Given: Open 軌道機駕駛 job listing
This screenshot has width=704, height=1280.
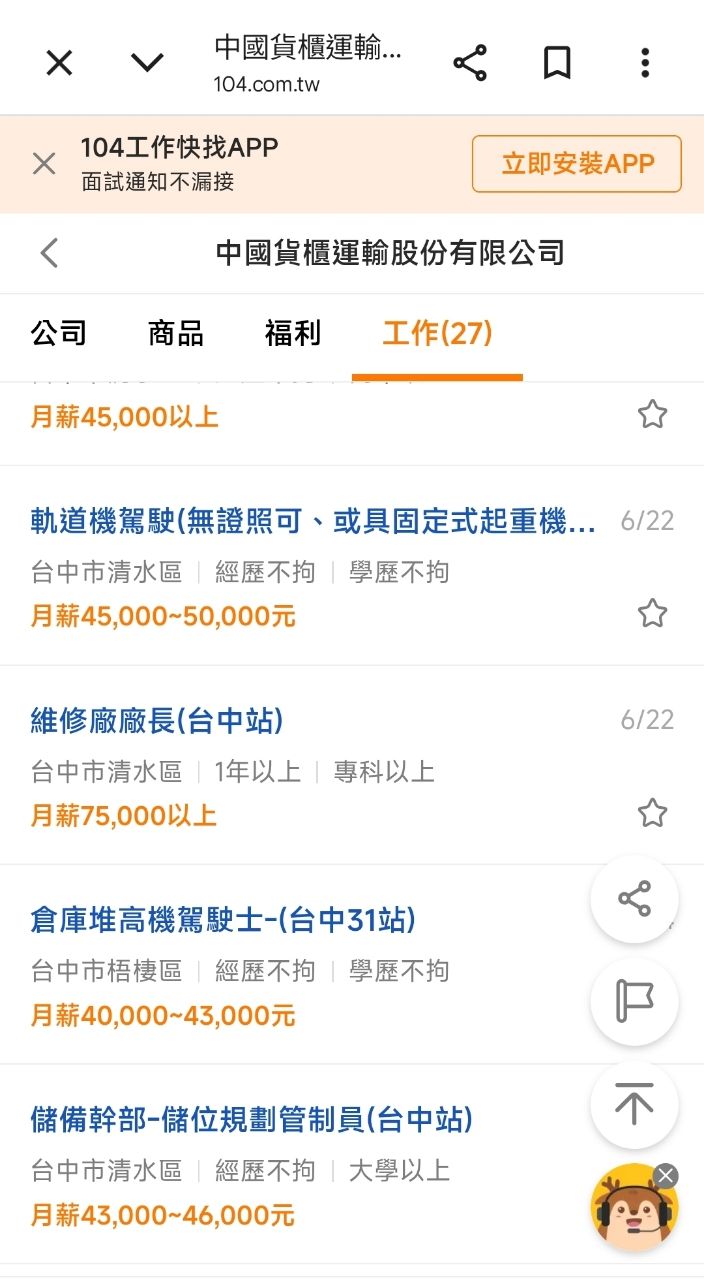Looking at the screenshot, I should pyautogui.click(x=313, y=521).
